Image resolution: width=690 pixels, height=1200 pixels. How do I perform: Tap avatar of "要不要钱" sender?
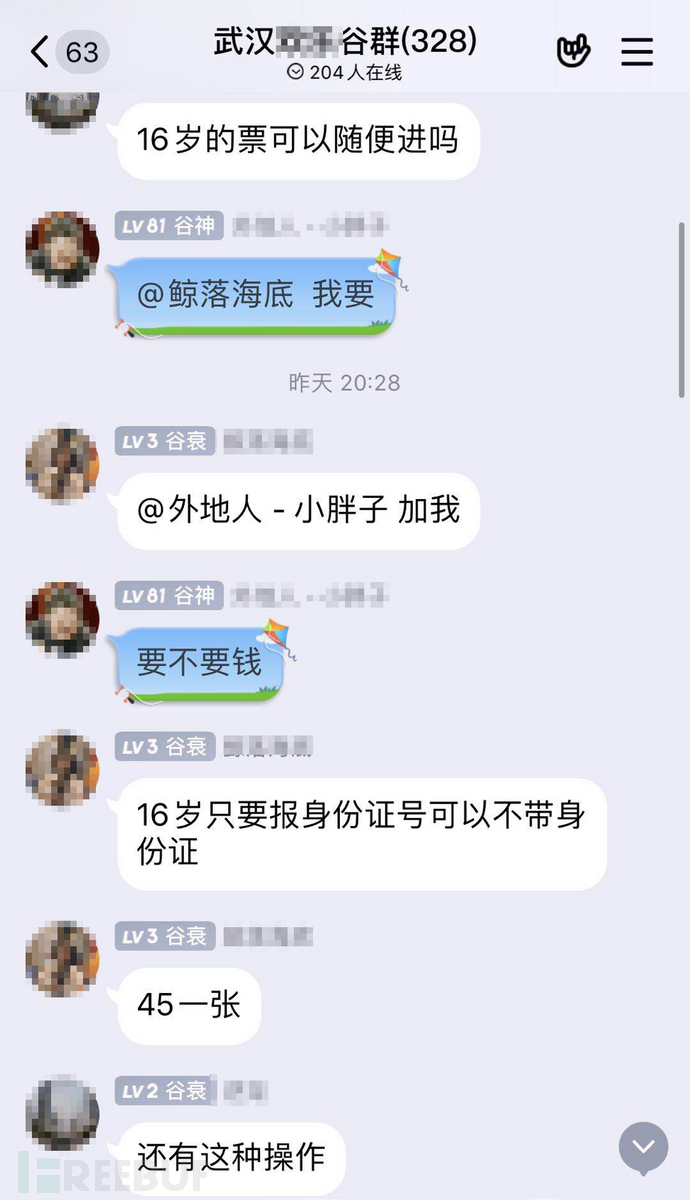click(62, 620)
